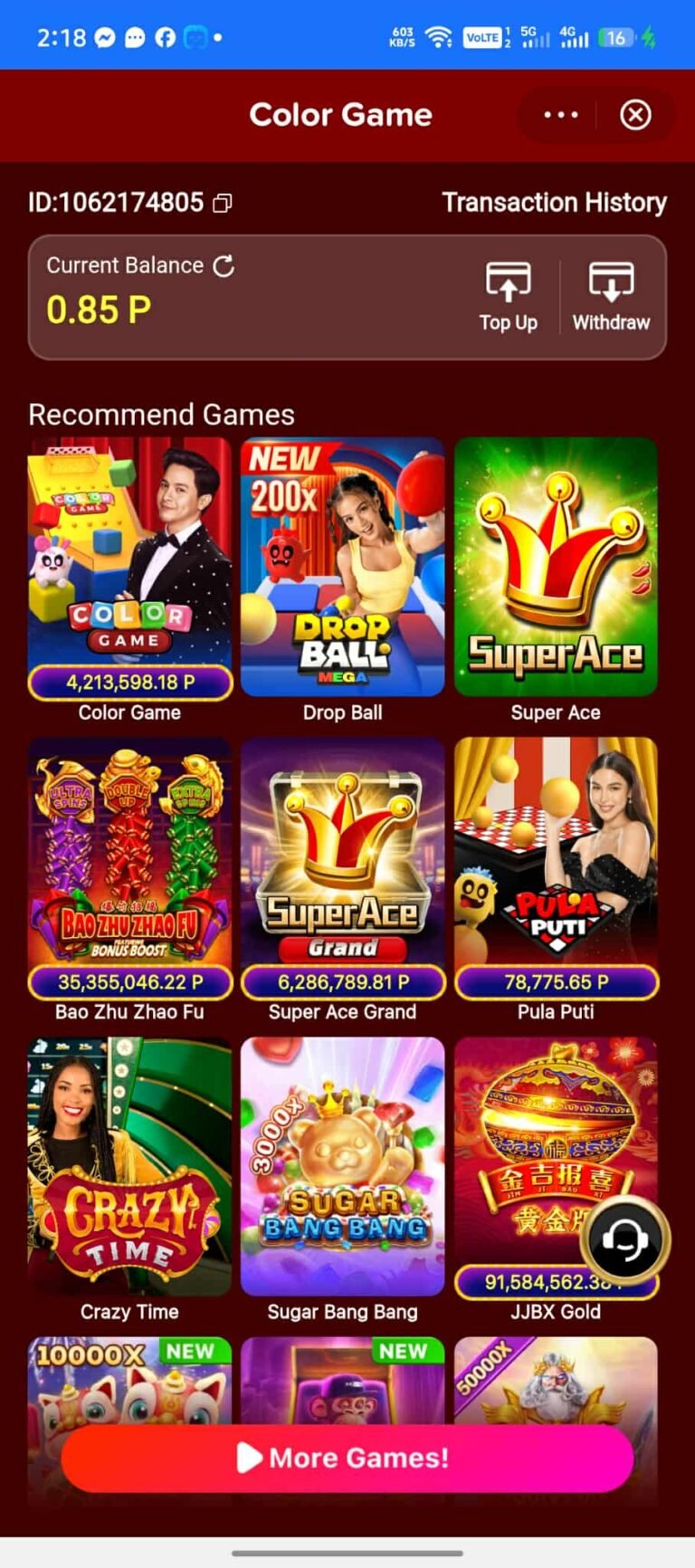Tap Withdraw to cash out
This screenshot has height=1568, width=695.
tap(611, 297)
